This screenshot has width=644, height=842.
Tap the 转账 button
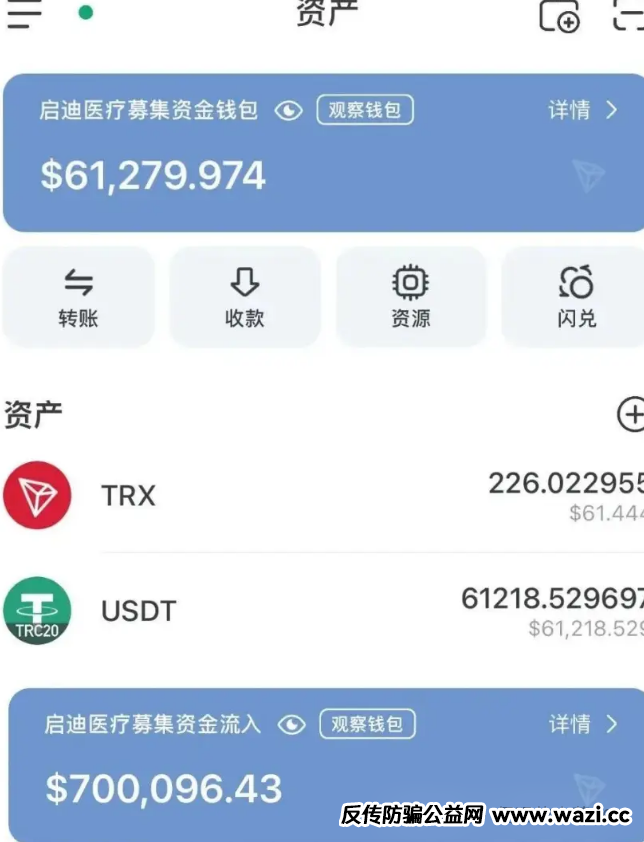[78, 298]
